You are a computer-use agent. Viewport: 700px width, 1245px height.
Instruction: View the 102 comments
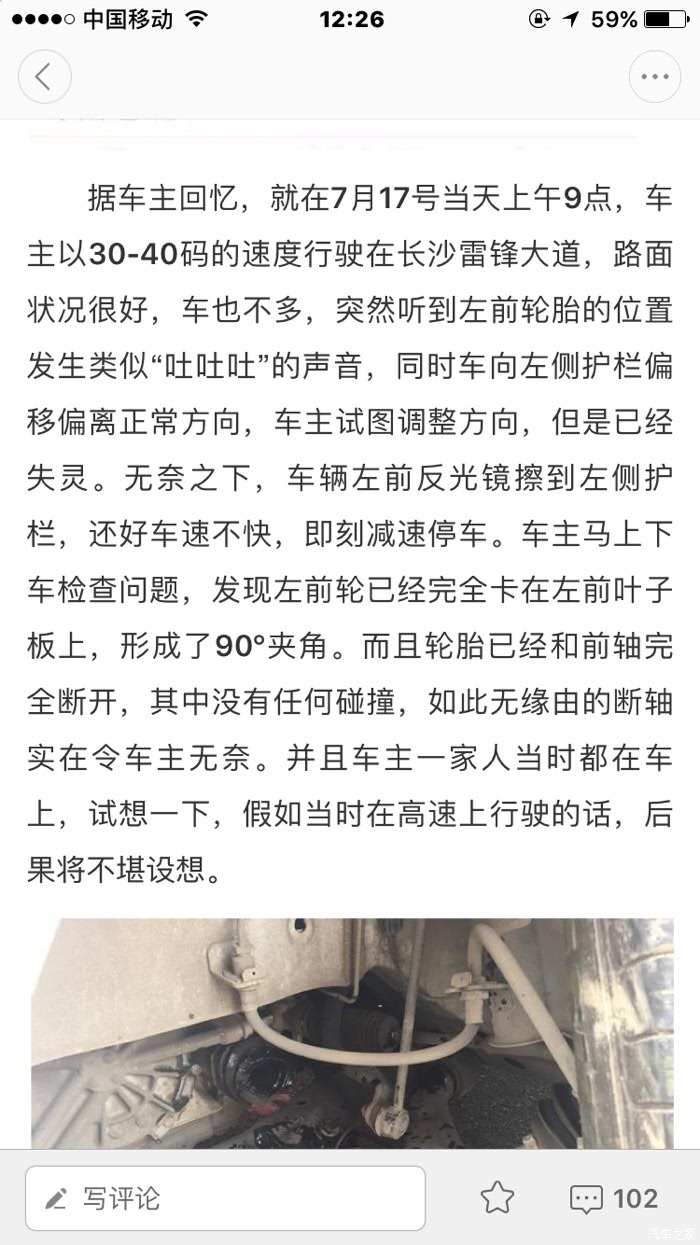(x=614, y=1198)
